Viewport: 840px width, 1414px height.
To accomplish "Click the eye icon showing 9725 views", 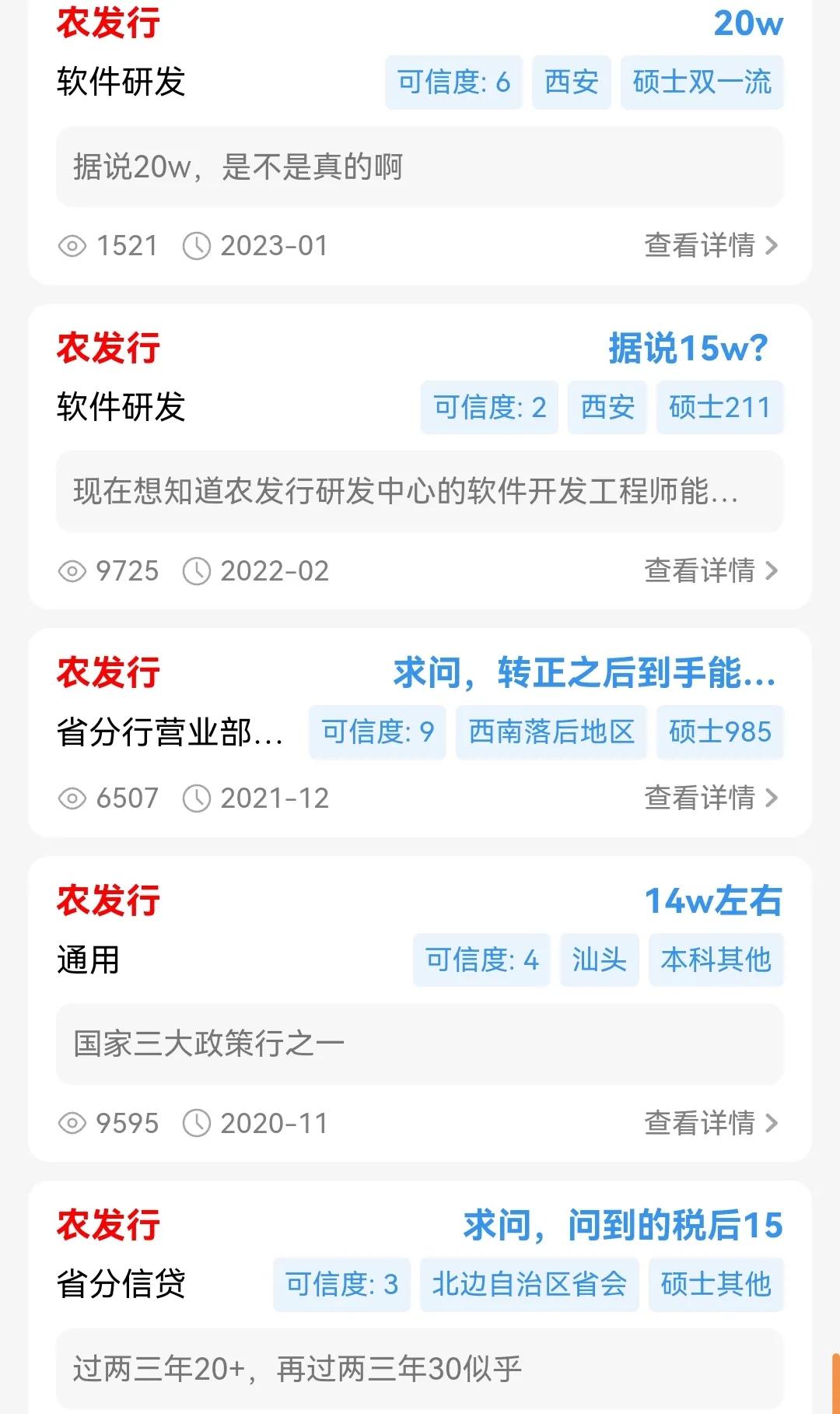I will pos(72,572).
